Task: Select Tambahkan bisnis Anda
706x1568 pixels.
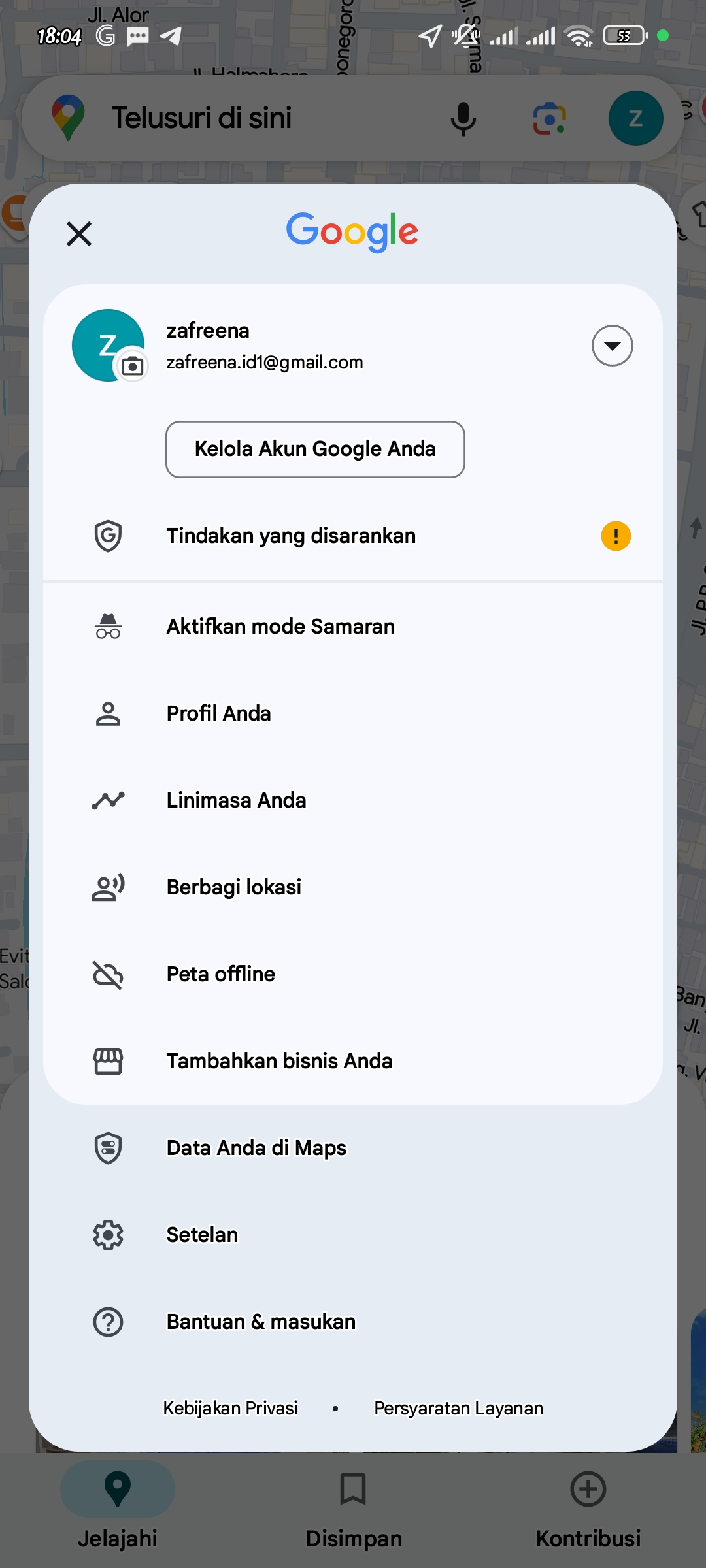Action: pyautogui.click(x=353, y=1061)
